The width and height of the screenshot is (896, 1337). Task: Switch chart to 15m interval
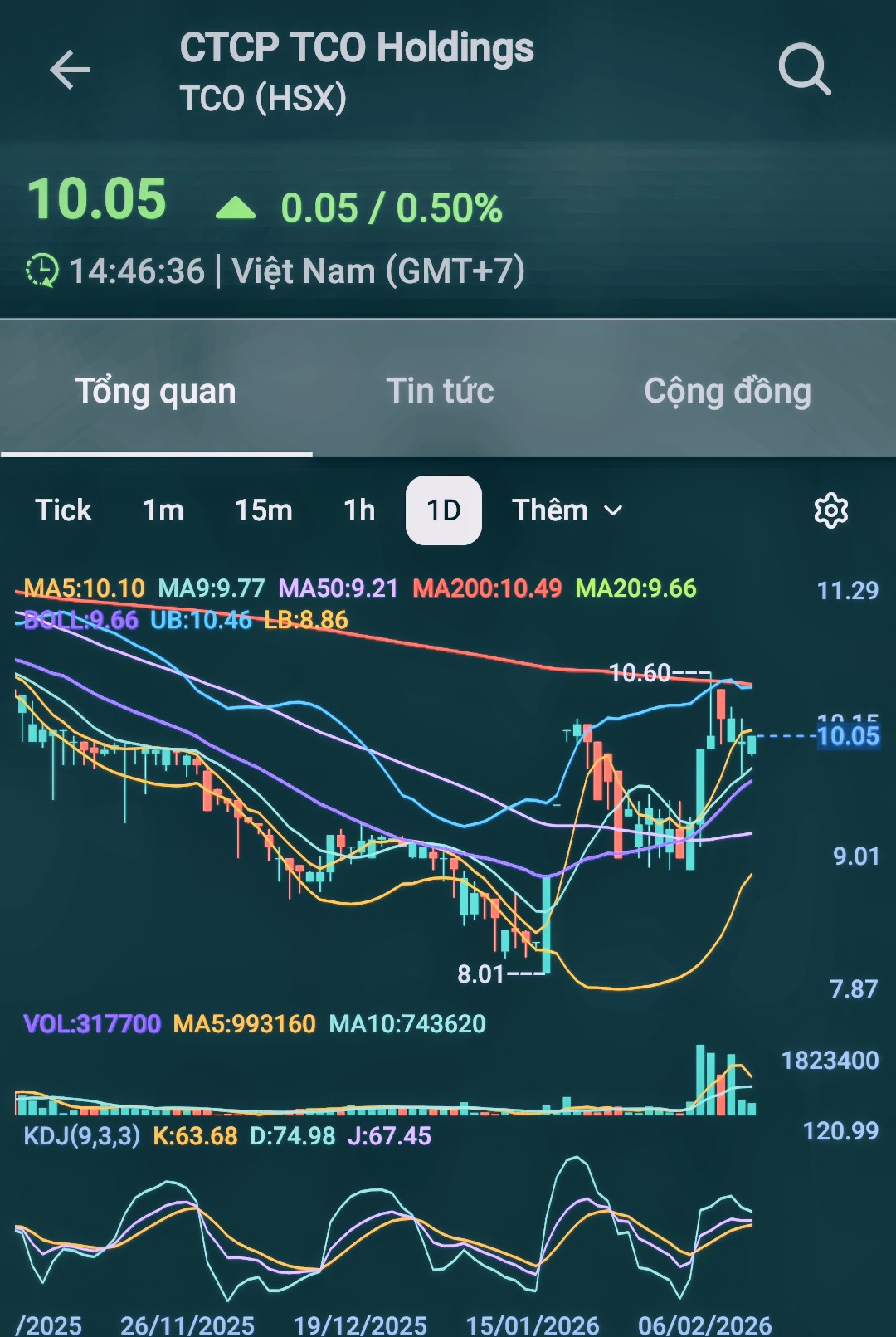(263, 510)
